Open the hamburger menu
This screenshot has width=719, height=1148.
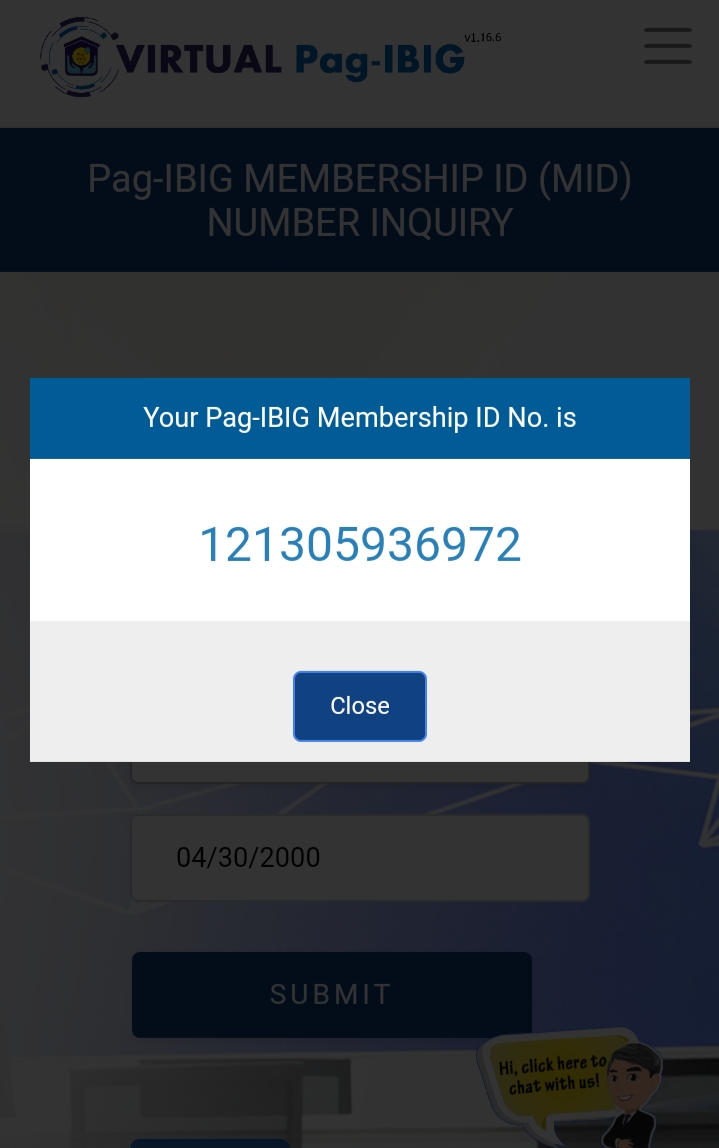(x=667, y=46)
